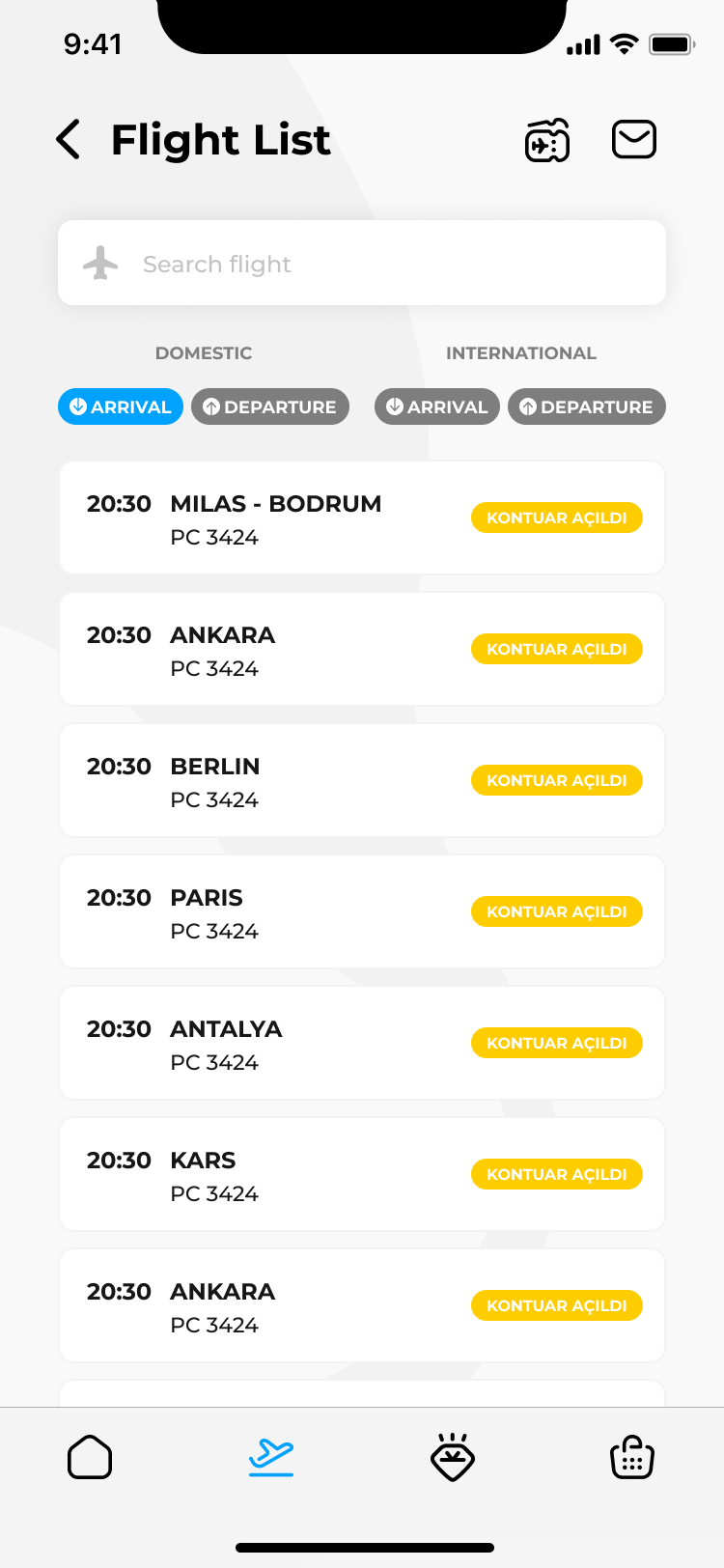724x1568 pixels.
Task: View the Paris flight details
Action: [362, 911]
